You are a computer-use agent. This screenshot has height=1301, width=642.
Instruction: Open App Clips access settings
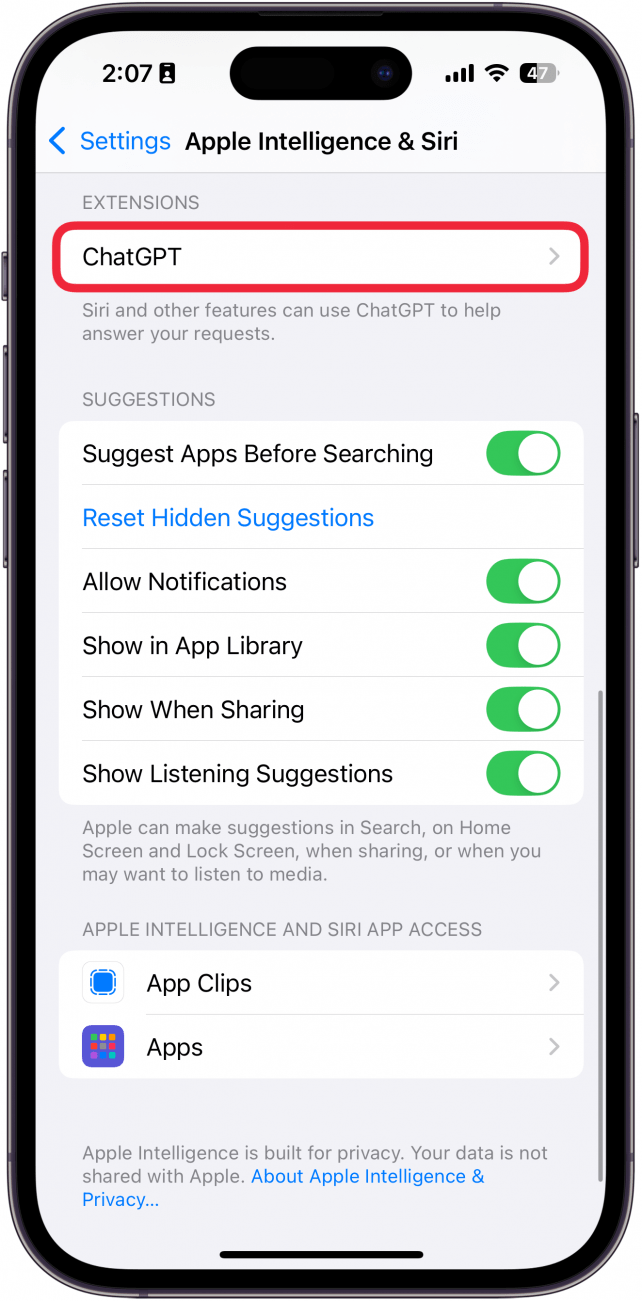(x=320, y=983)
